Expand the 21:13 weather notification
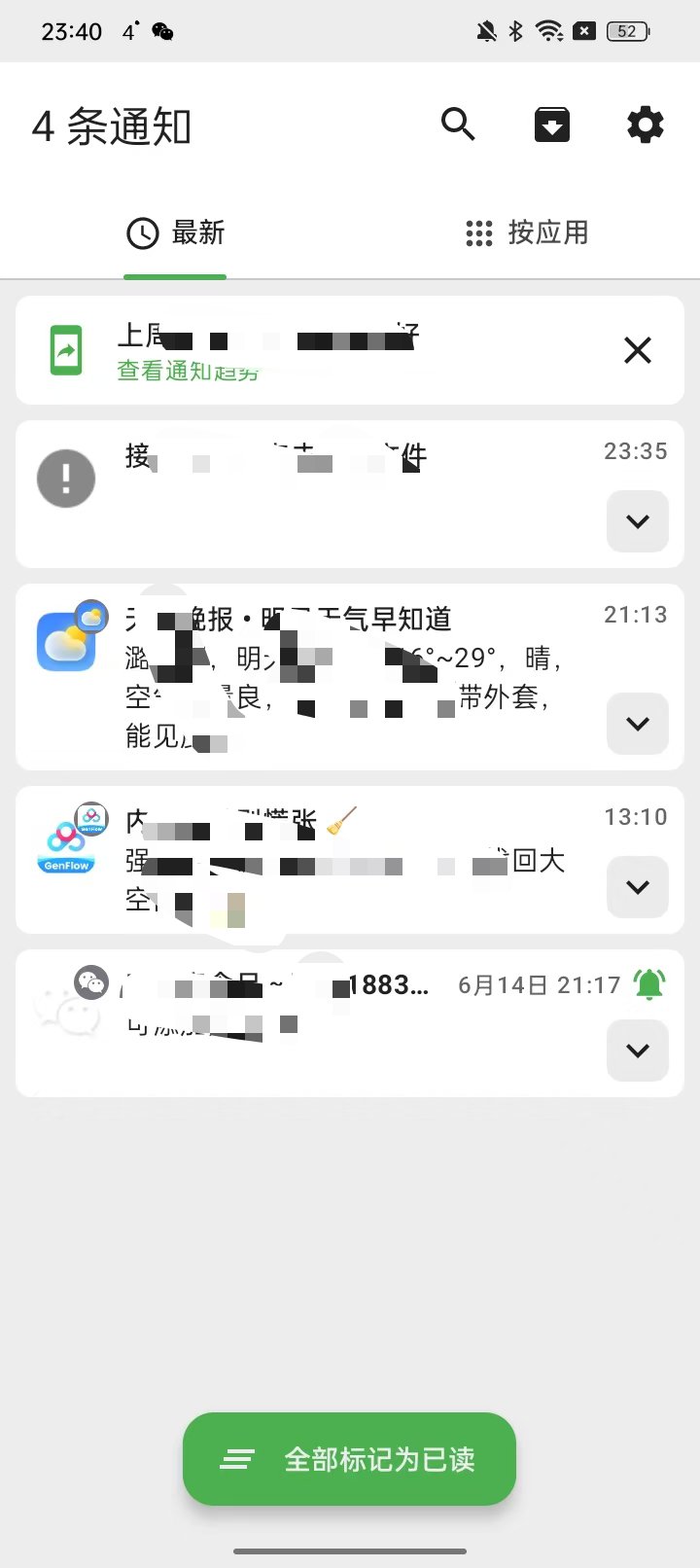700x1568 pixels. [638, 724]
